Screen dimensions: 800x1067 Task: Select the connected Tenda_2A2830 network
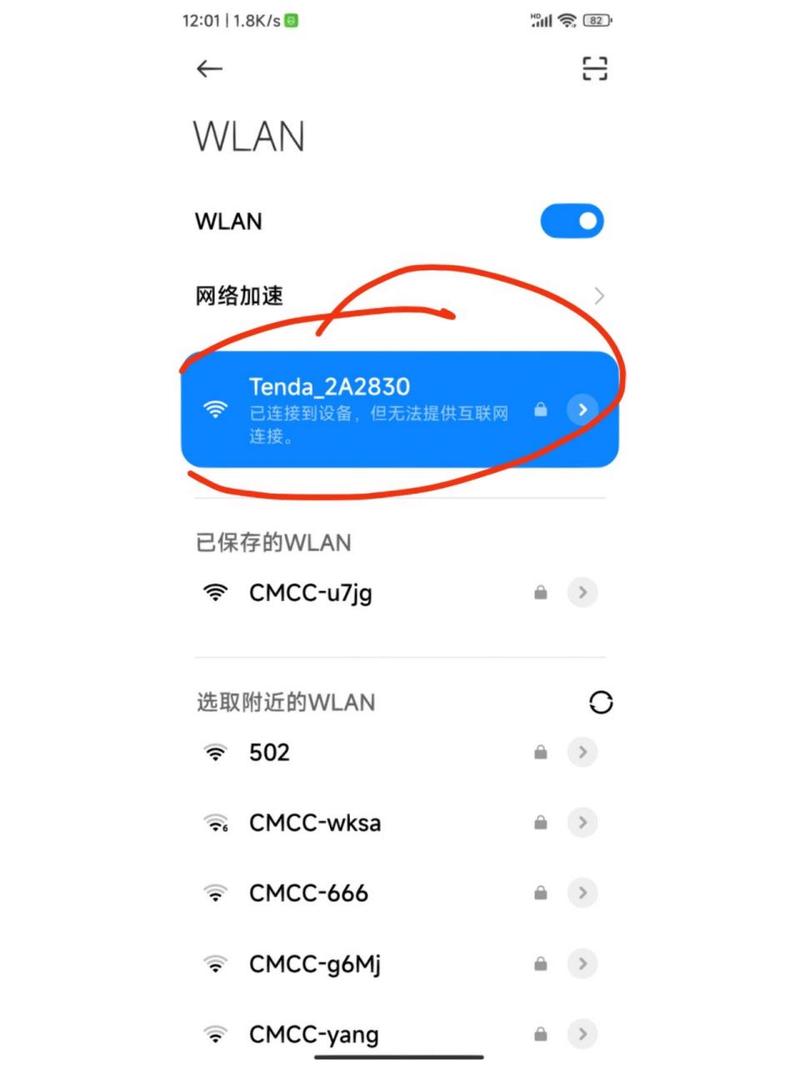coord(380,410)
